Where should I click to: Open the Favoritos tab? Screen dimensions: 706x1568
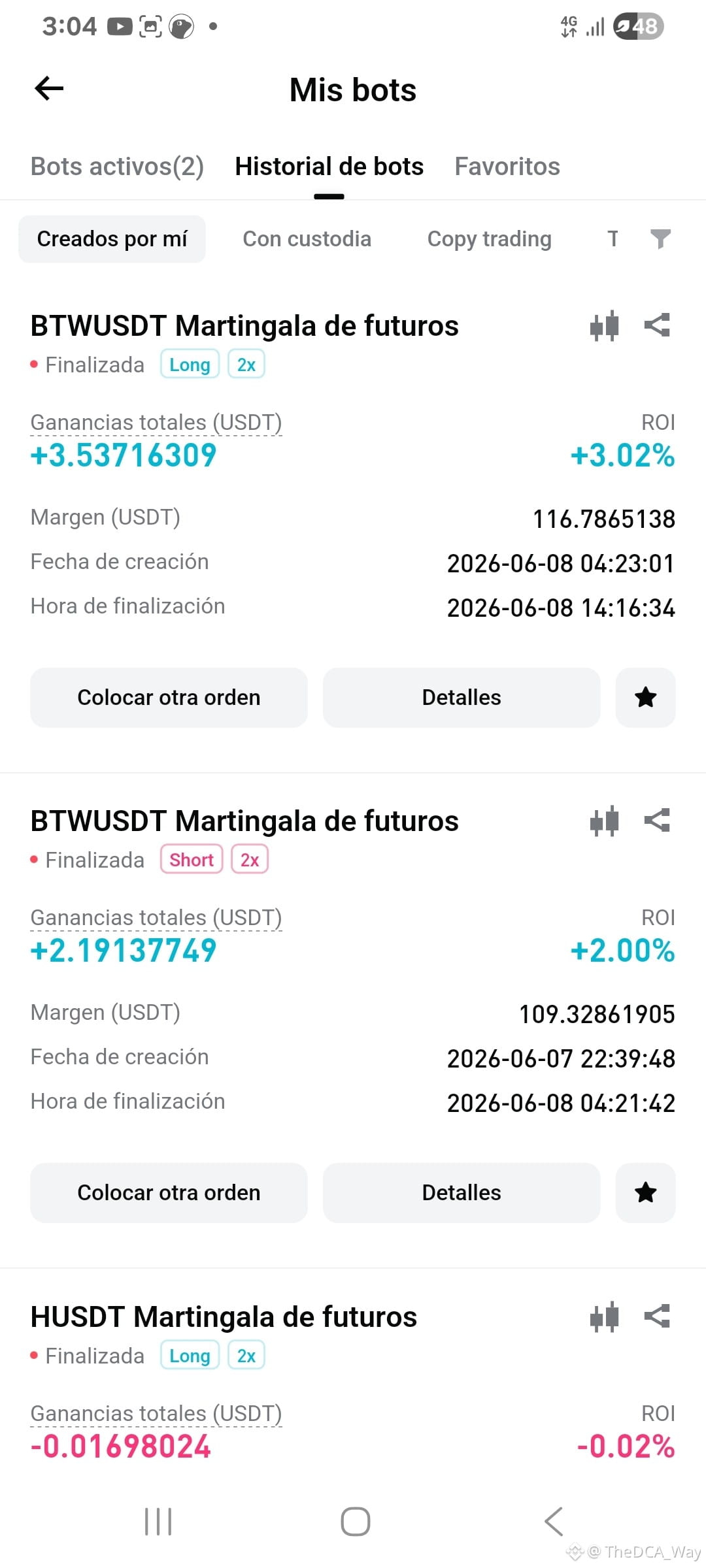tap(507, 167)
